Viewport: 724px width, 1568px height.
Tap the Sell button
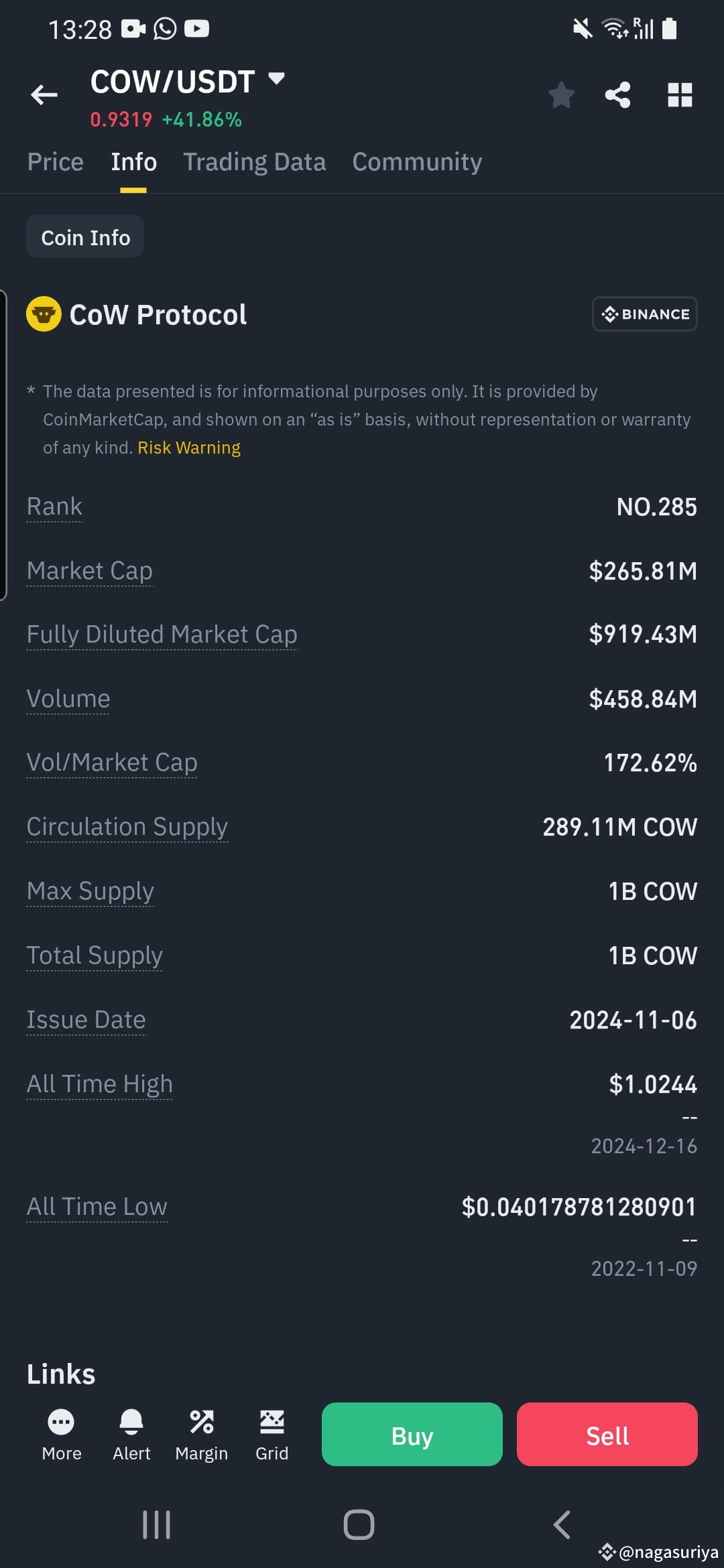(x=607, y=1435)
